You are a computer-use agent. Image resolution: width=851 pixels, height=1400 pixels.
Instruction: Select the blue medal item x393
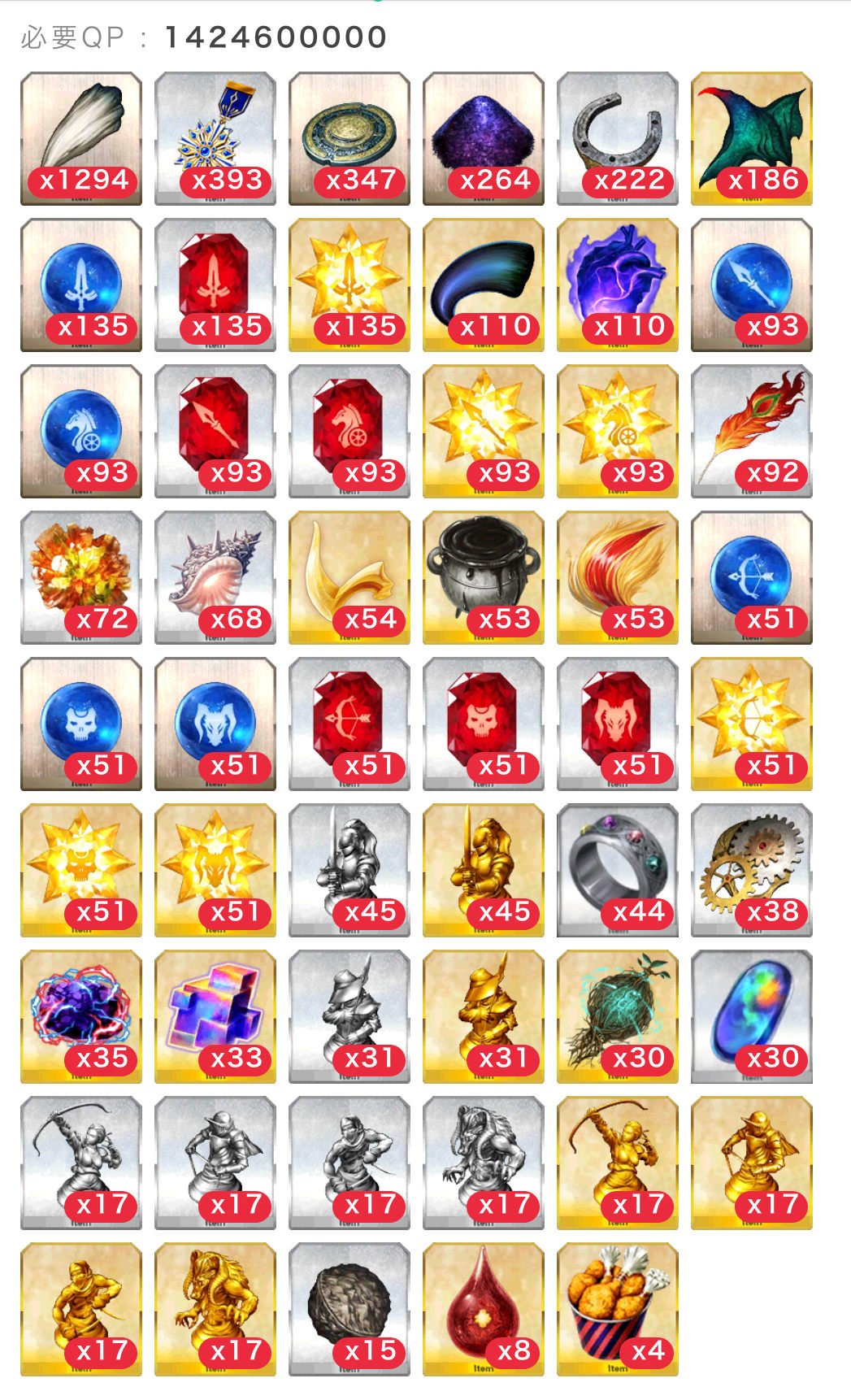click(x=215, y=138)
